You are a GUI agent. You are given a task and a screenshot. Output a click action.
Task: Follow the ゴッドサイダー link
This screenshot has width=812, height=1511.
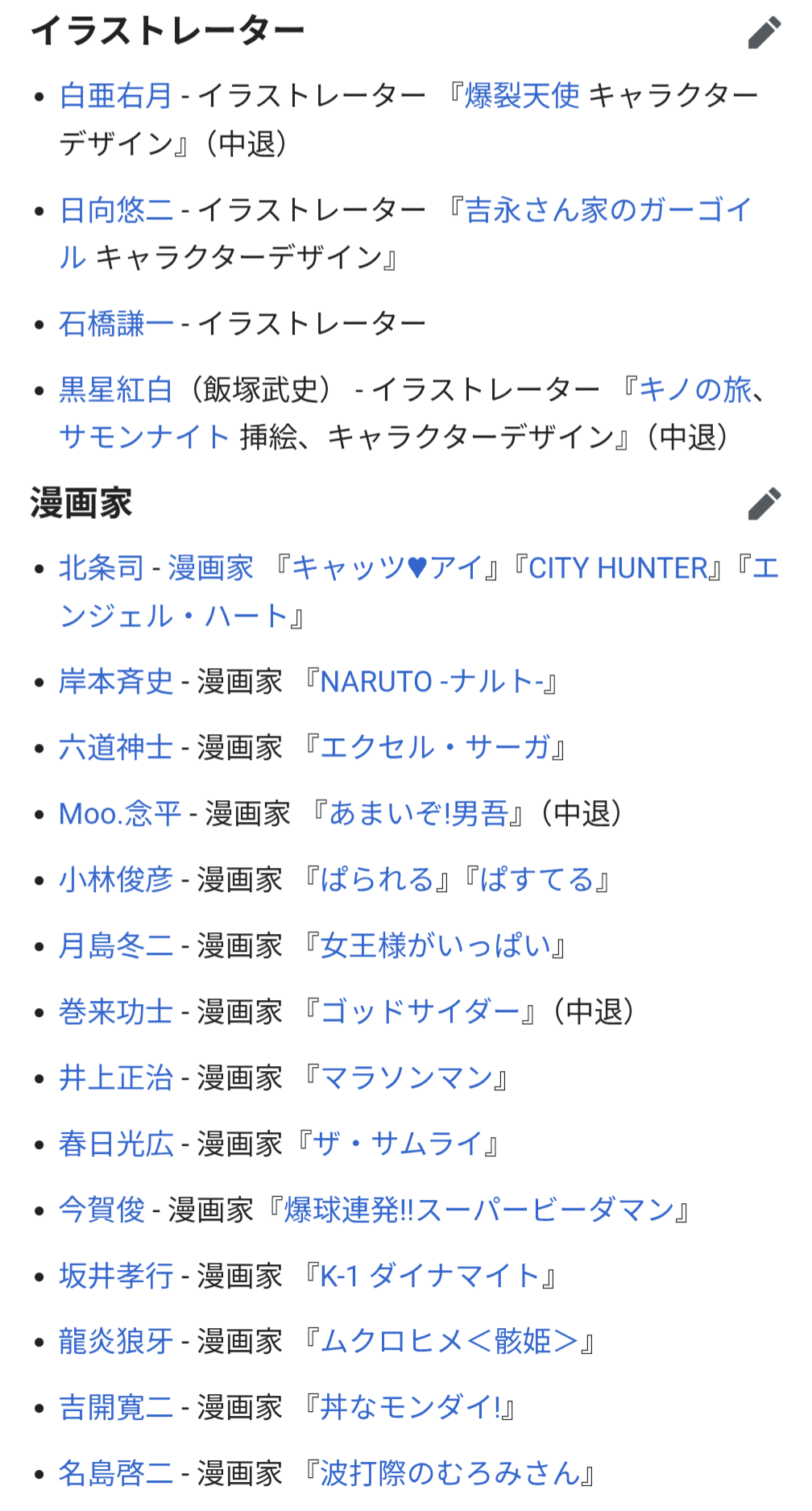pos(420,1012)
